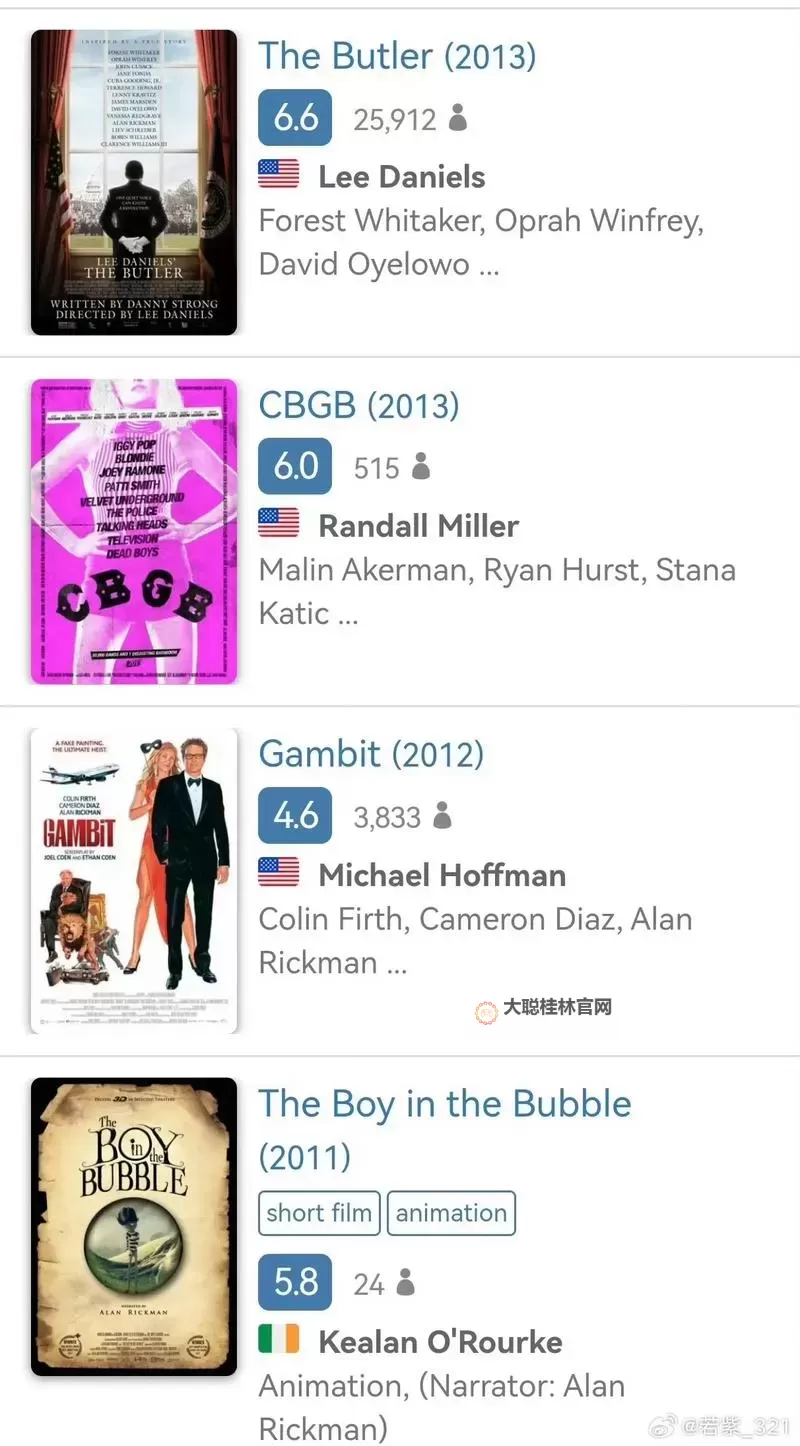The width and height of the screenshot is (800, 1446).
Task: Select the short film tag
Action: (x=319, y=1213)
